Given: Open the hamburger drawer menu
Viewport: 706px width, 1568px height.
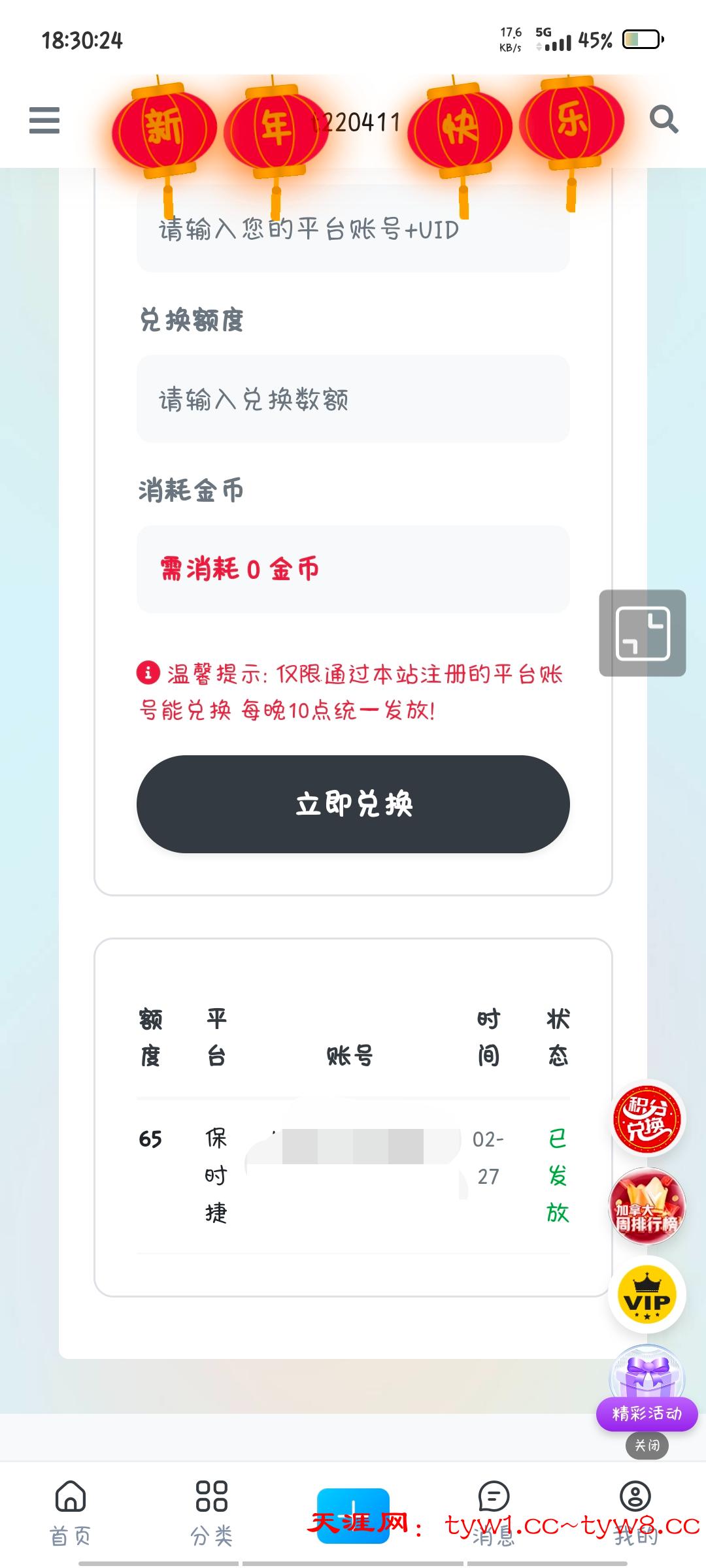Looking at the screenshot, I should point(44,121).
